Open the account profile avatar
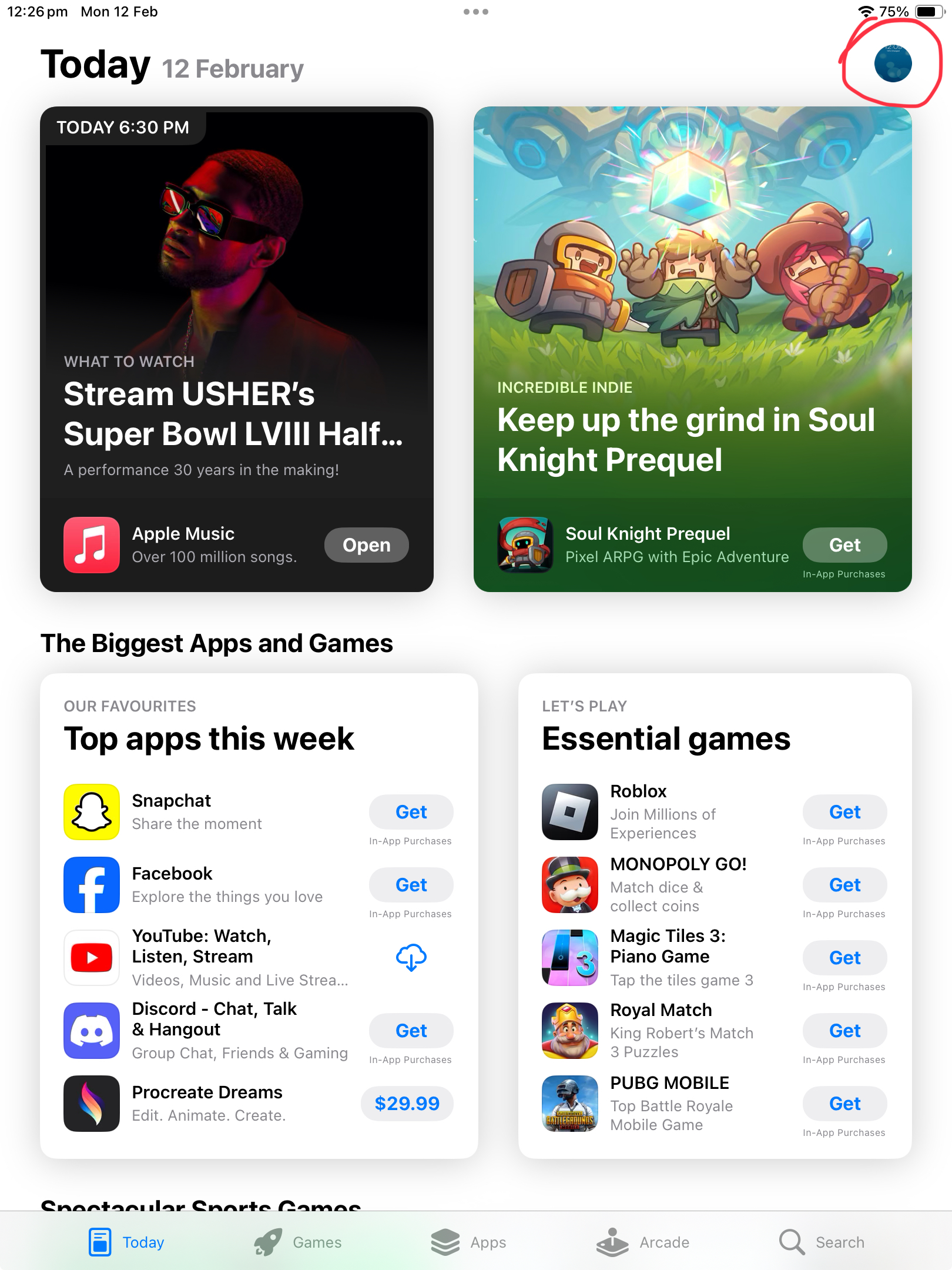The width and height of the screenshot is (952, 1270). click(x=892, y=63)
